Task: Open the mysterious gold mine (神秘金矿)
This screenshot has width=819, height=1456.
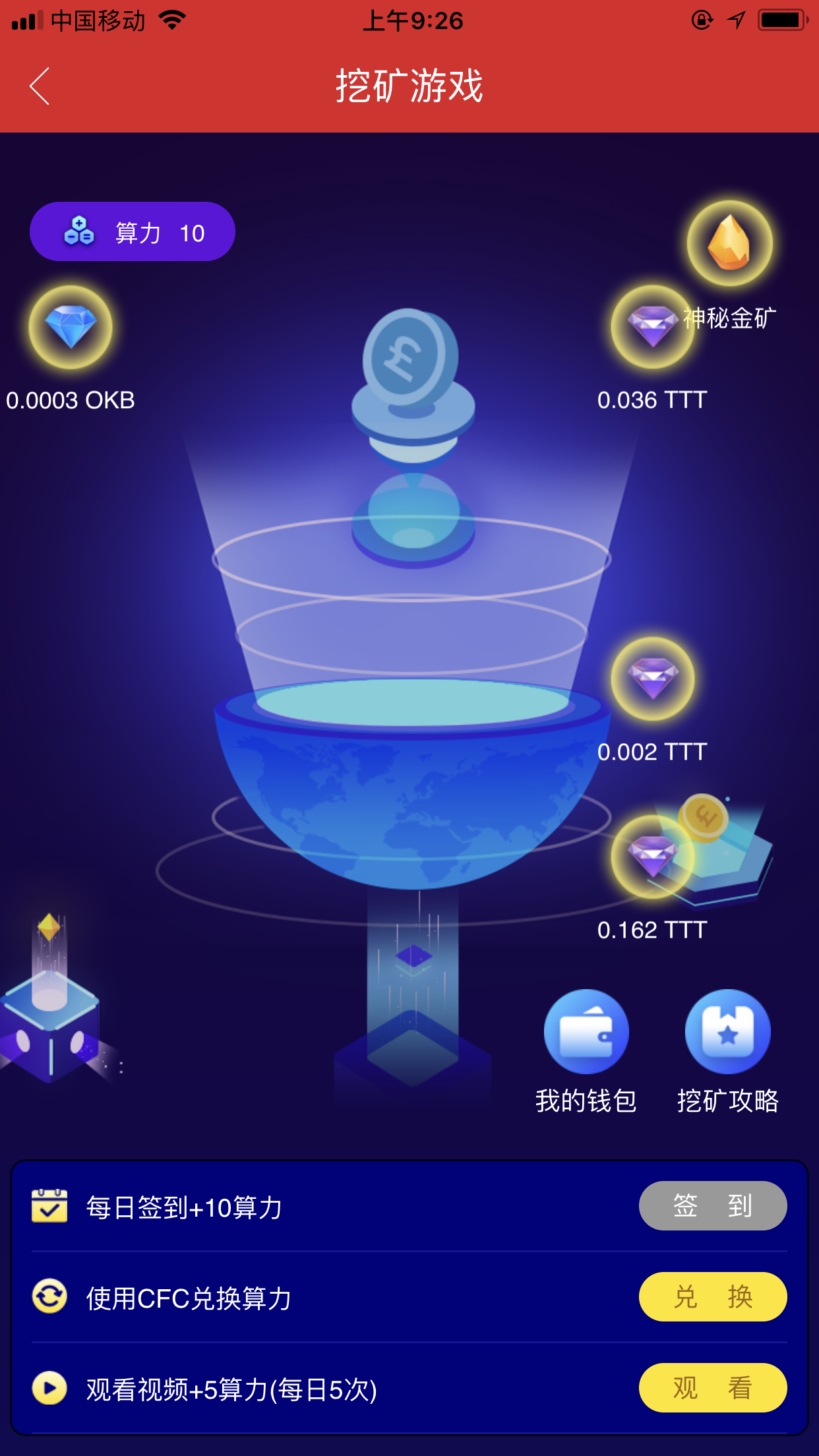Action: [729, 244]
